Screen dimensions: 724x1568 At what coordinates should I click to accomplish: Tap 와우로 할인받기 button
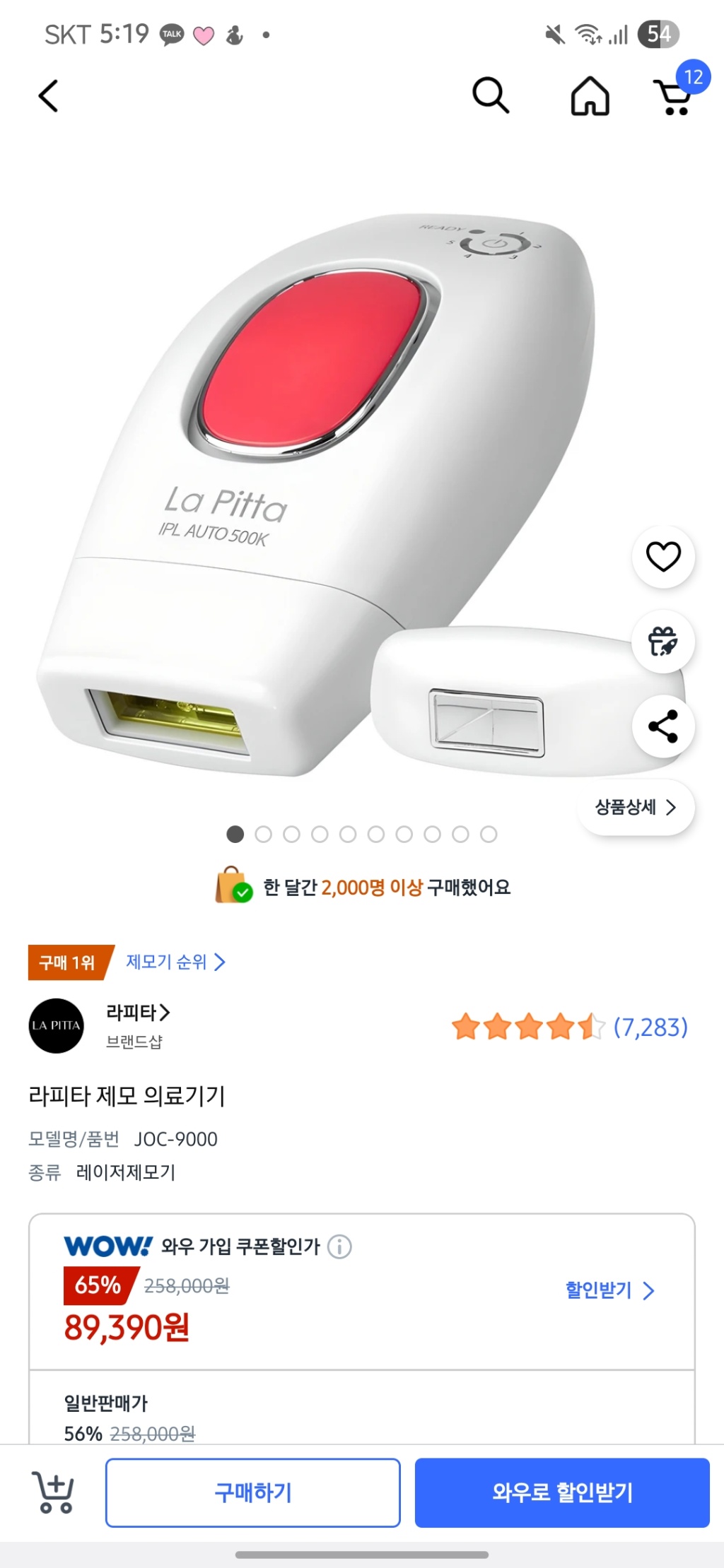click(x=562, y=1492)
